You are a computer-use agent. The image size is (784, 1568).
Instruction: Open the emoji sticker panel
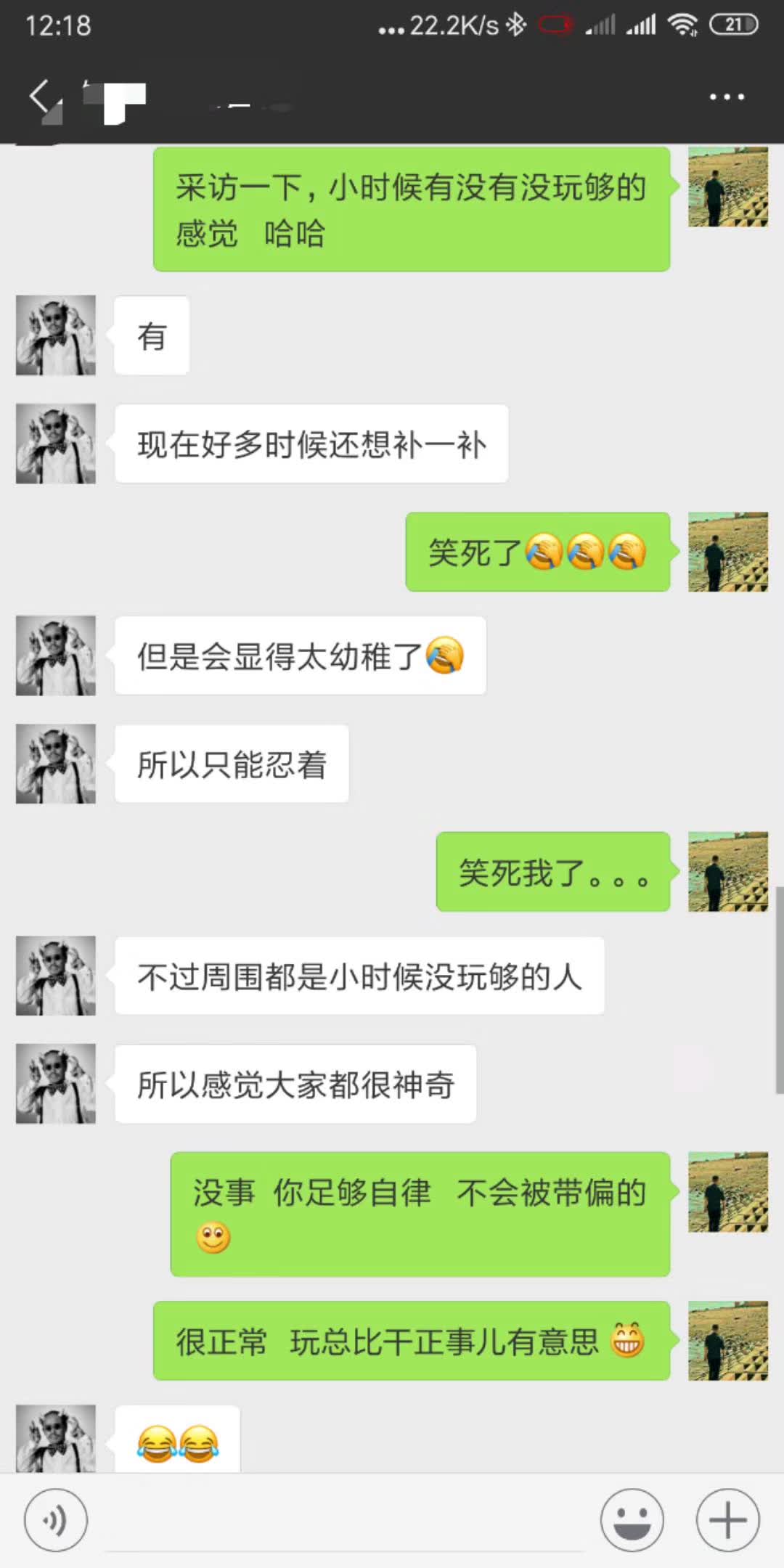632,1520
